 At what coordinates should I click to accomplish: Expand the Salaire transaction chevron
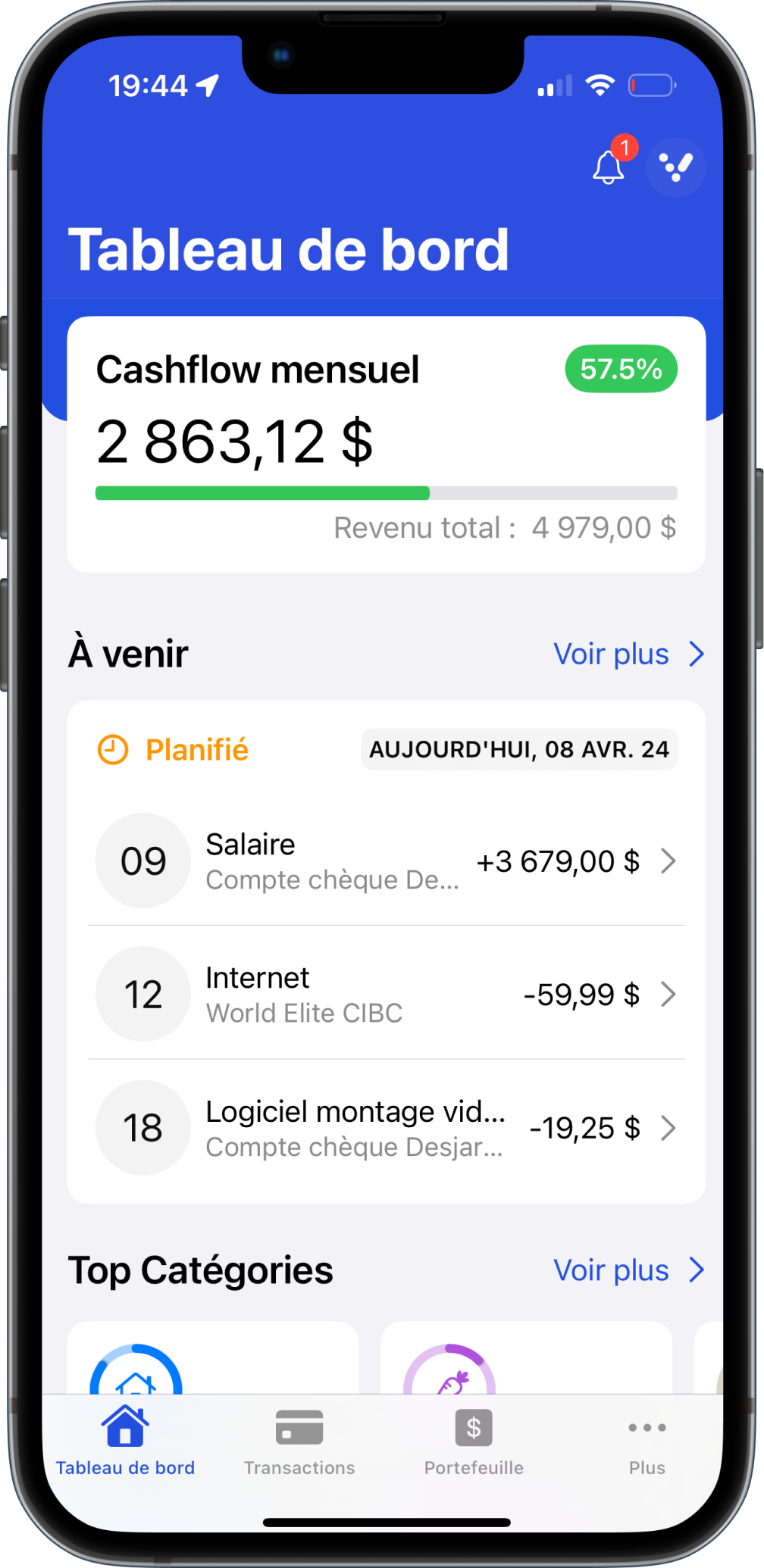(668, 861)
